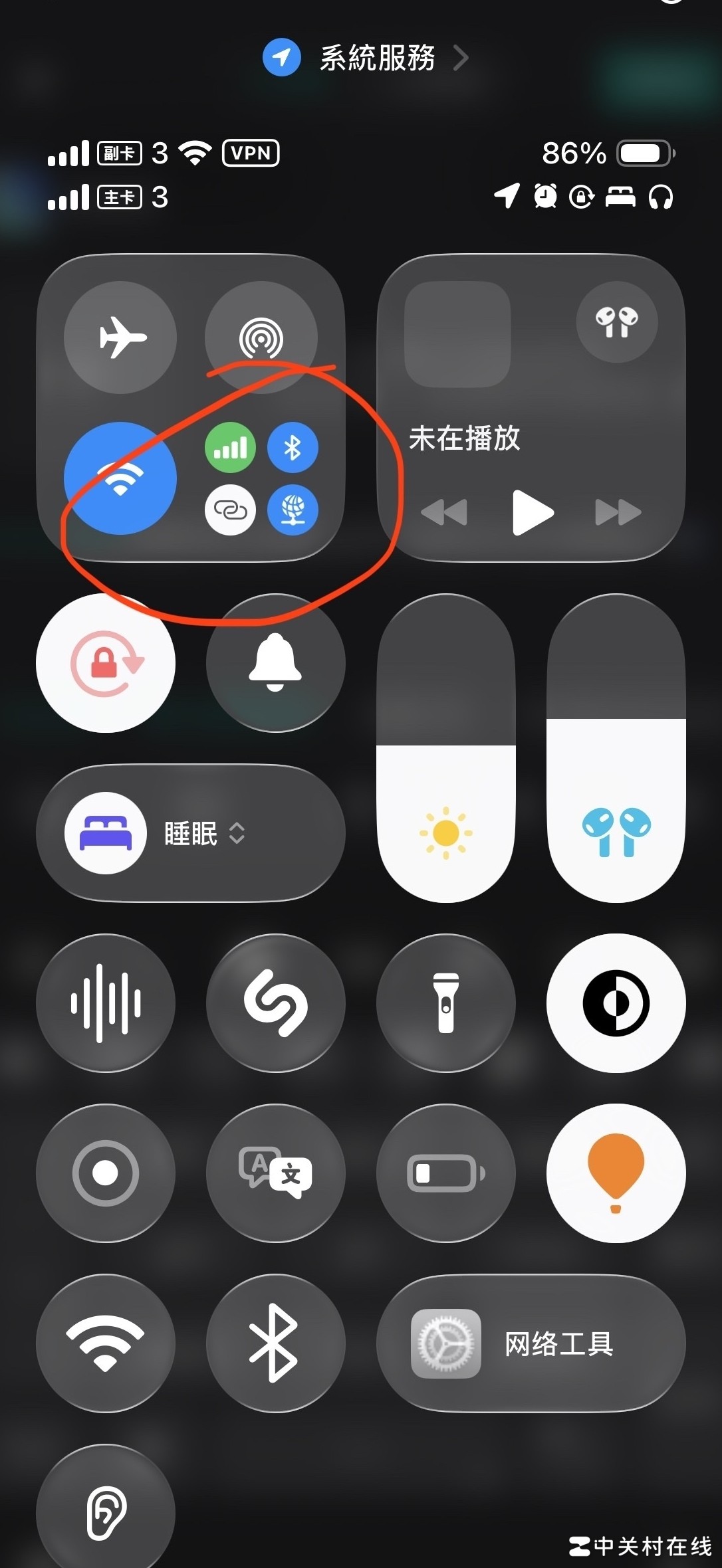The image size is (722, 1568).
Task: Toggle dark mode appearance
Action: pyautogui.click(x=616, y=1003)
